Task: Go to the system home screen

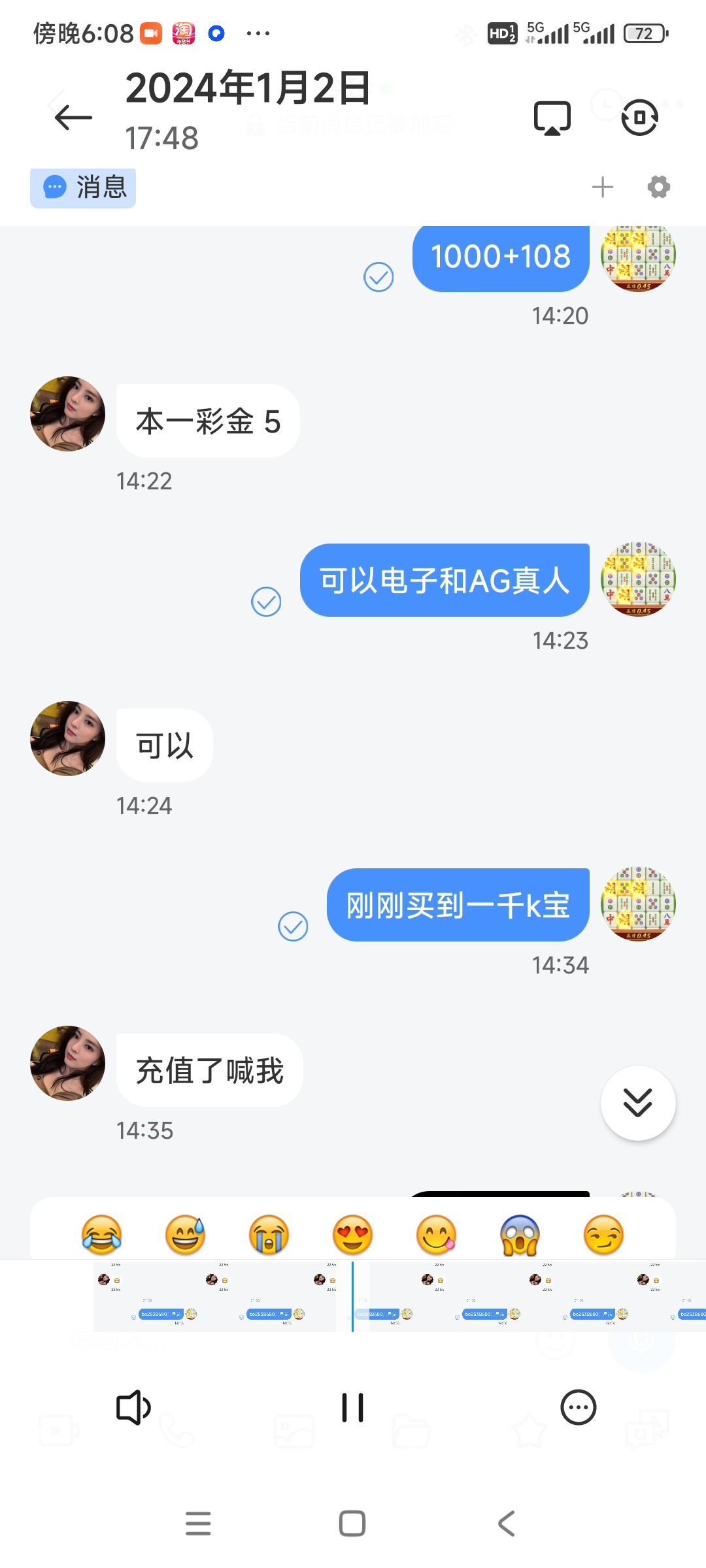Action: click(352, 1524)
